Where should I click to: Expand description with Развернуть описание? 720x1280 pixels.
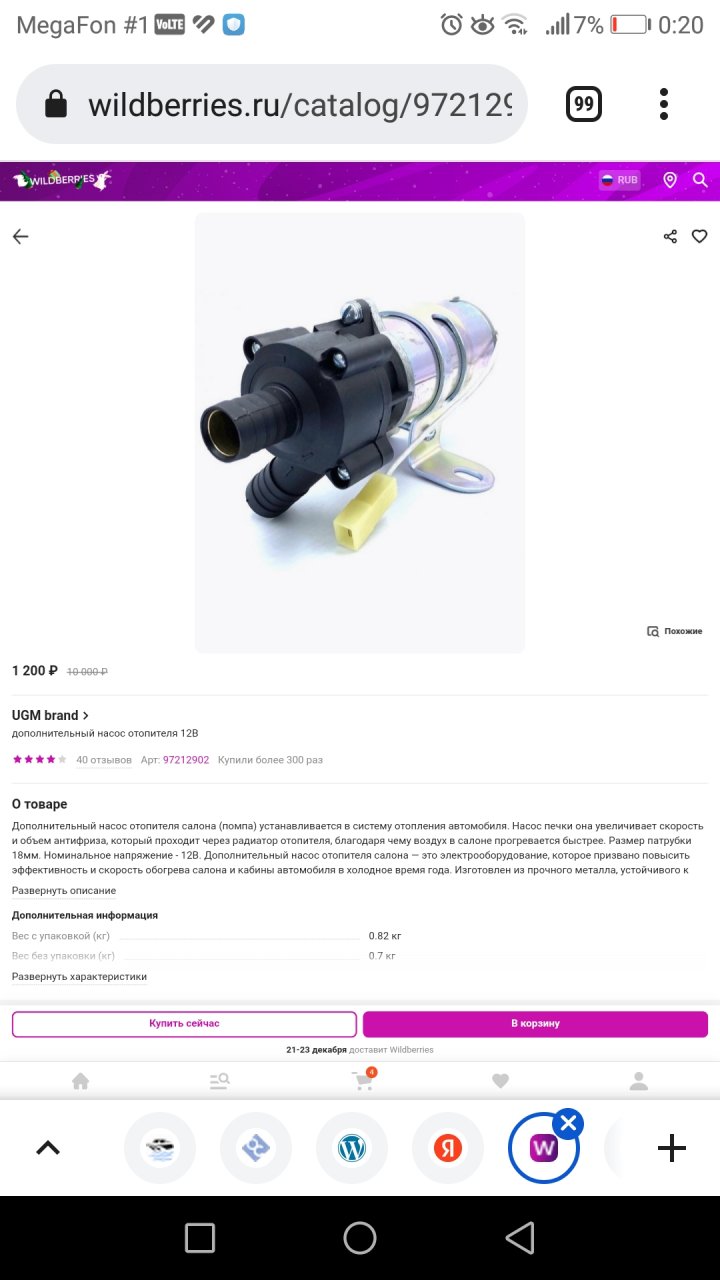tap(64, 890)
